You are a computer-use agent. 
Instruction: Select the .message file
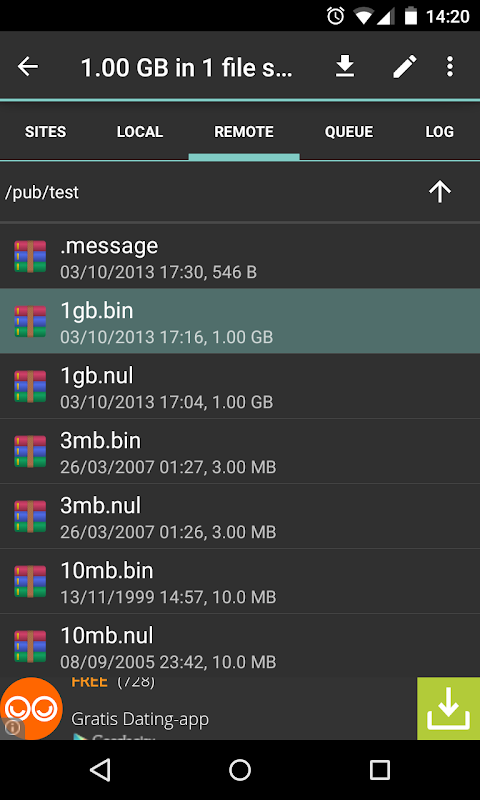pos(240,257)
